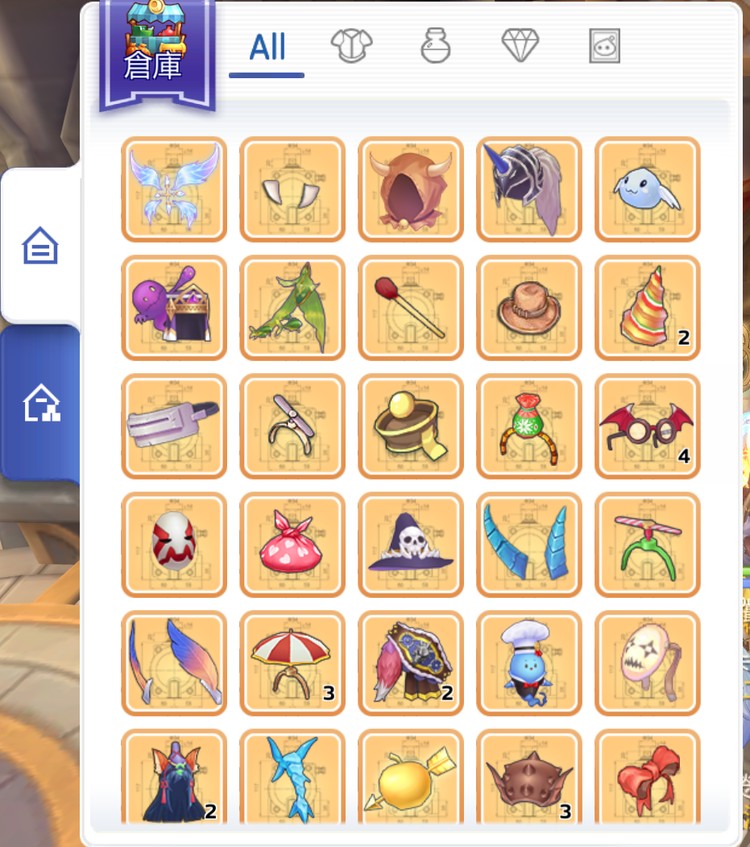Image resolution: width=750 pixels, height=847 pixels.
Task: Filter storage by equipment shirt tab
Action: [351, 46]
